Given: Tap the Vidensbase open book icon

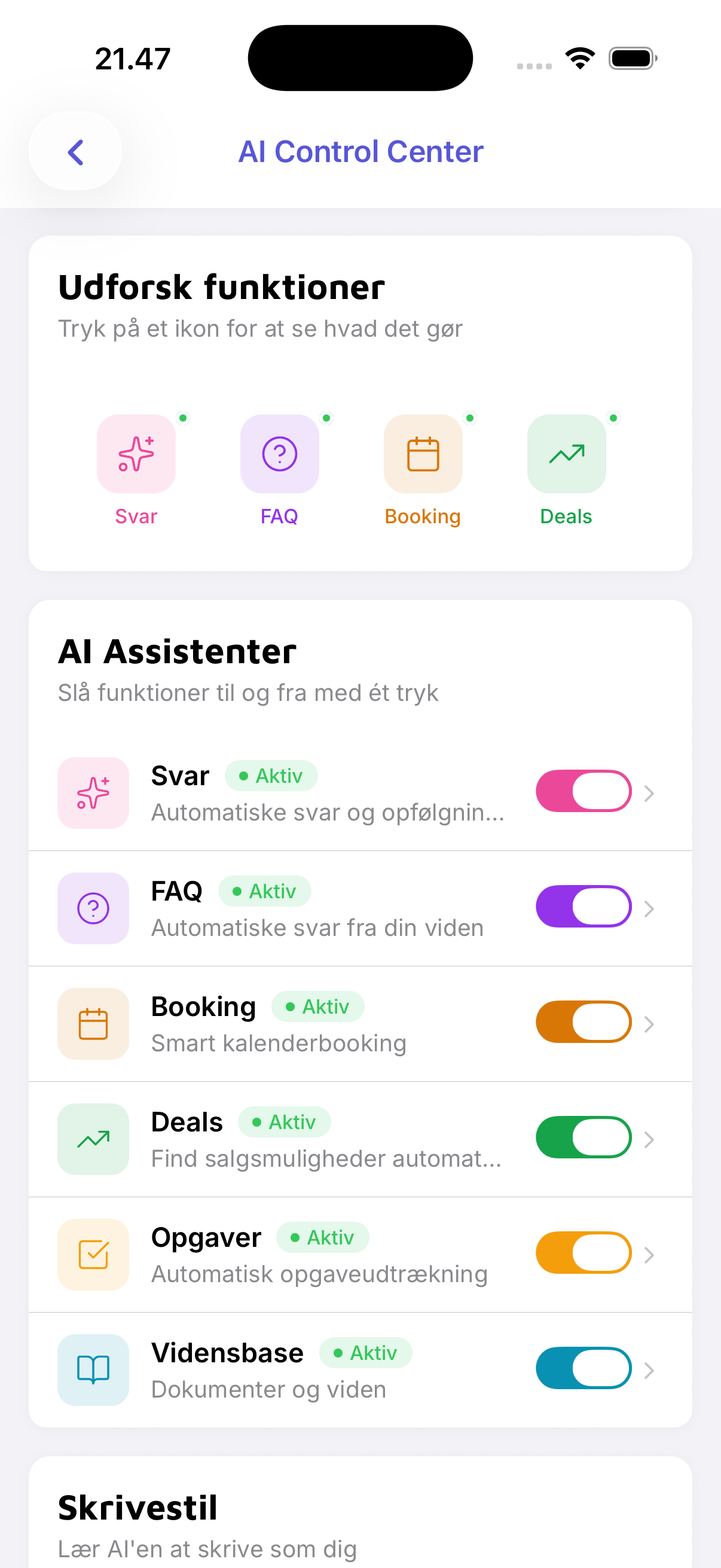Looking at the screenshot, I should (x=93, y=1371).
